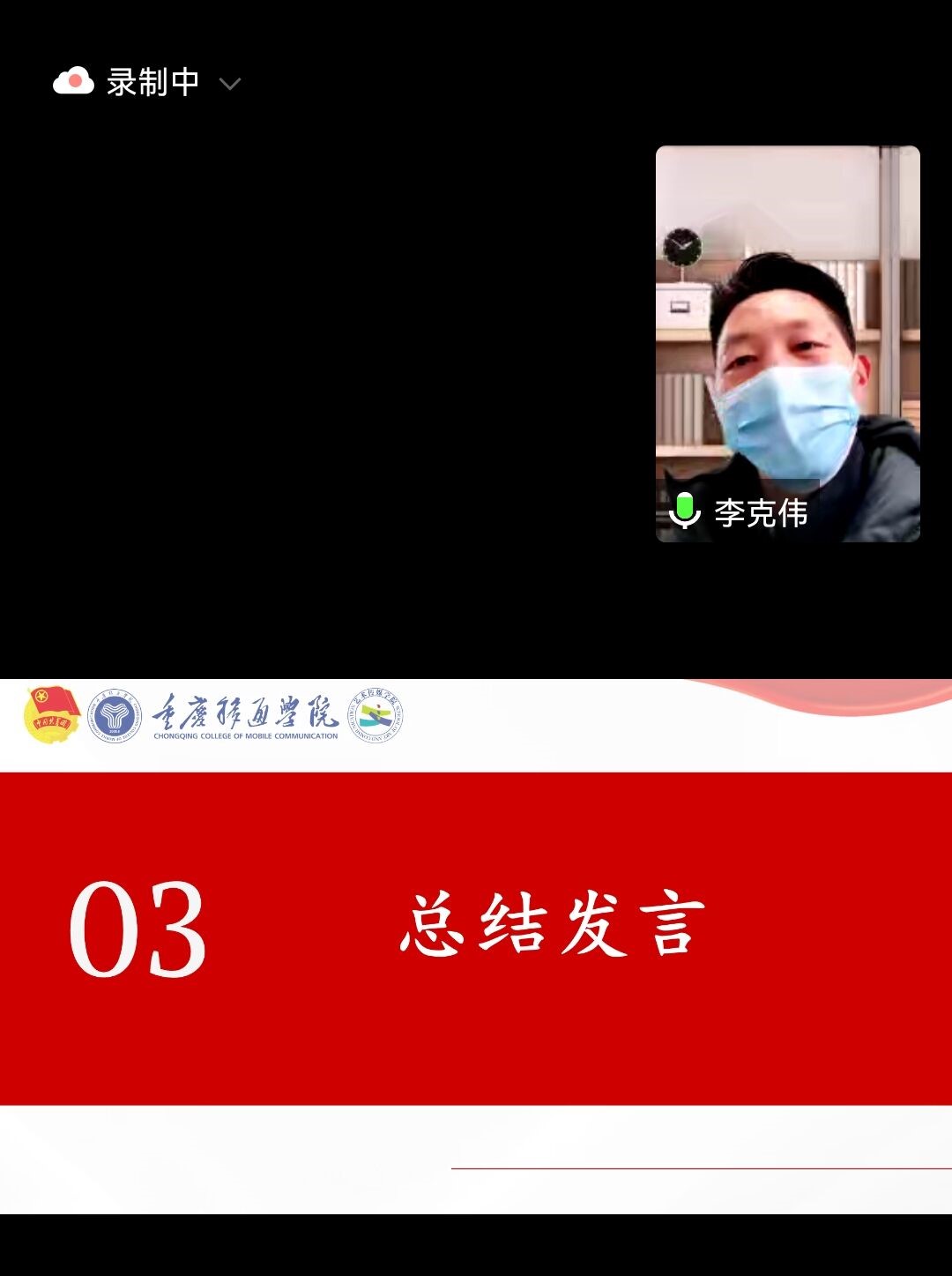Expand the 录制中 recording status dropdown
The image size is (952, 1276).
(229, 84)
